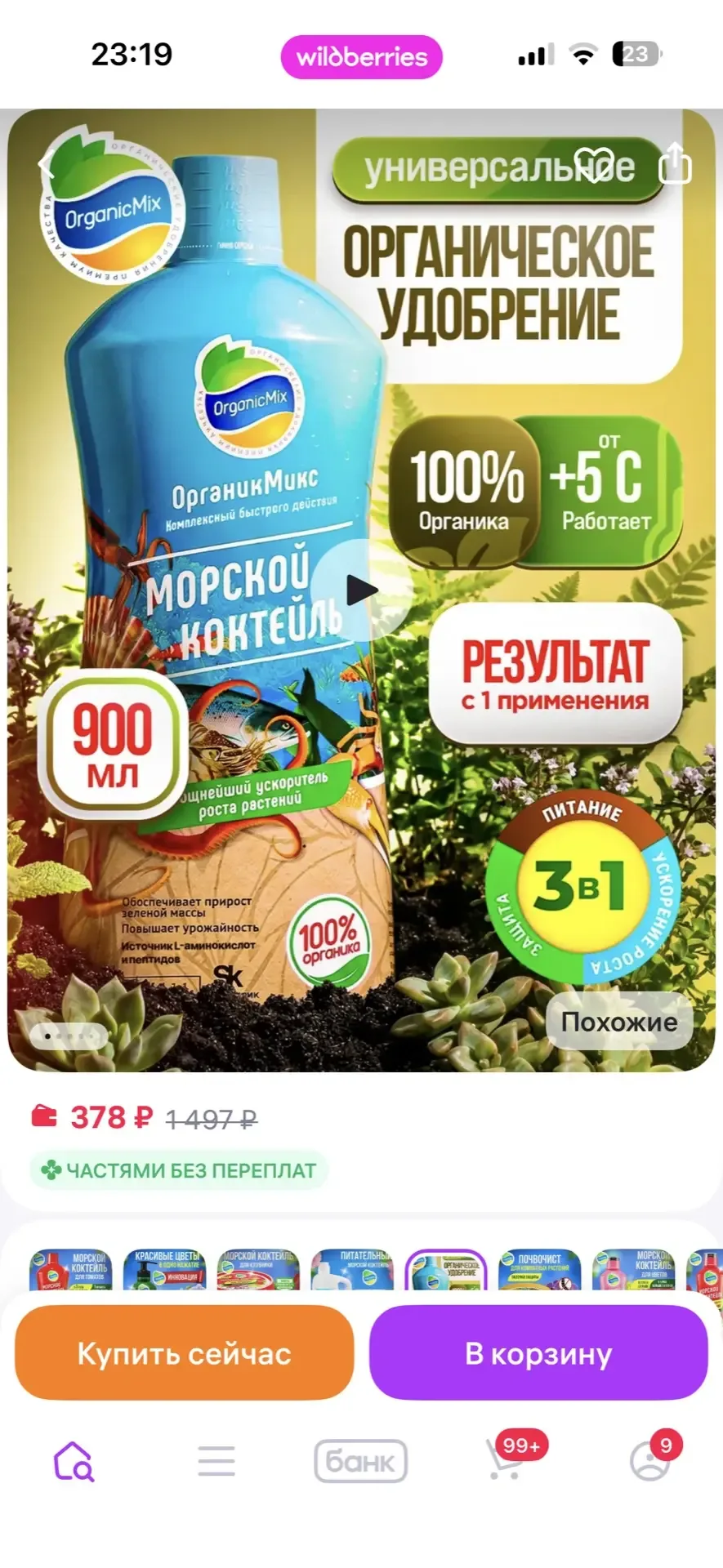Open the банк tab
The image size is (723, 1568).
click(360, 1461)
